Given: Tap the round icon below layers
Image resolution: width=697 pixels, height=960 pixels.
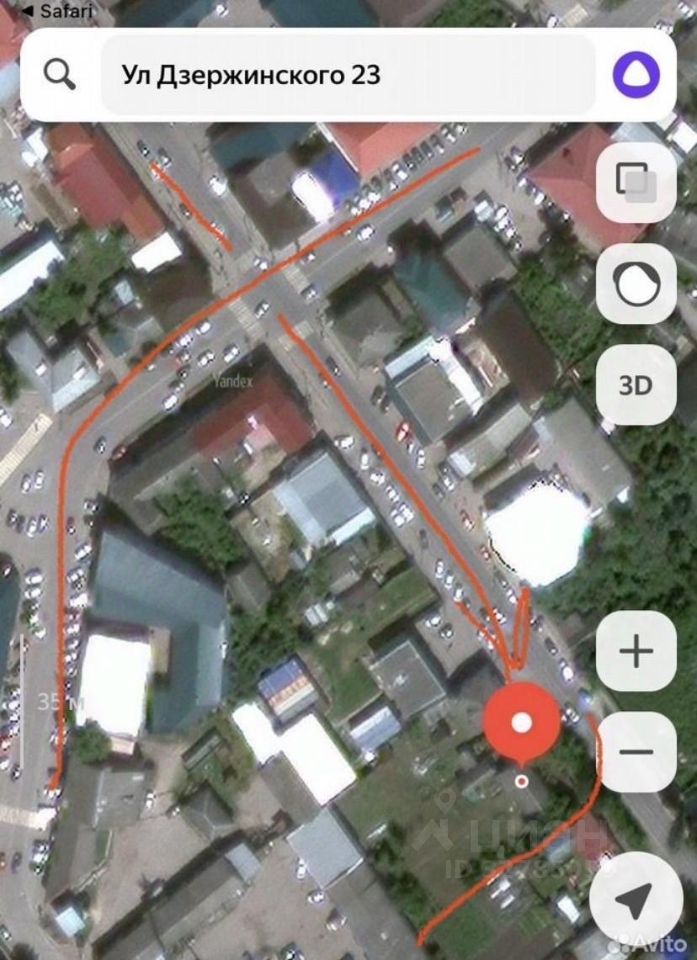Looking at the screenshot, I should [x=636, y=284].
